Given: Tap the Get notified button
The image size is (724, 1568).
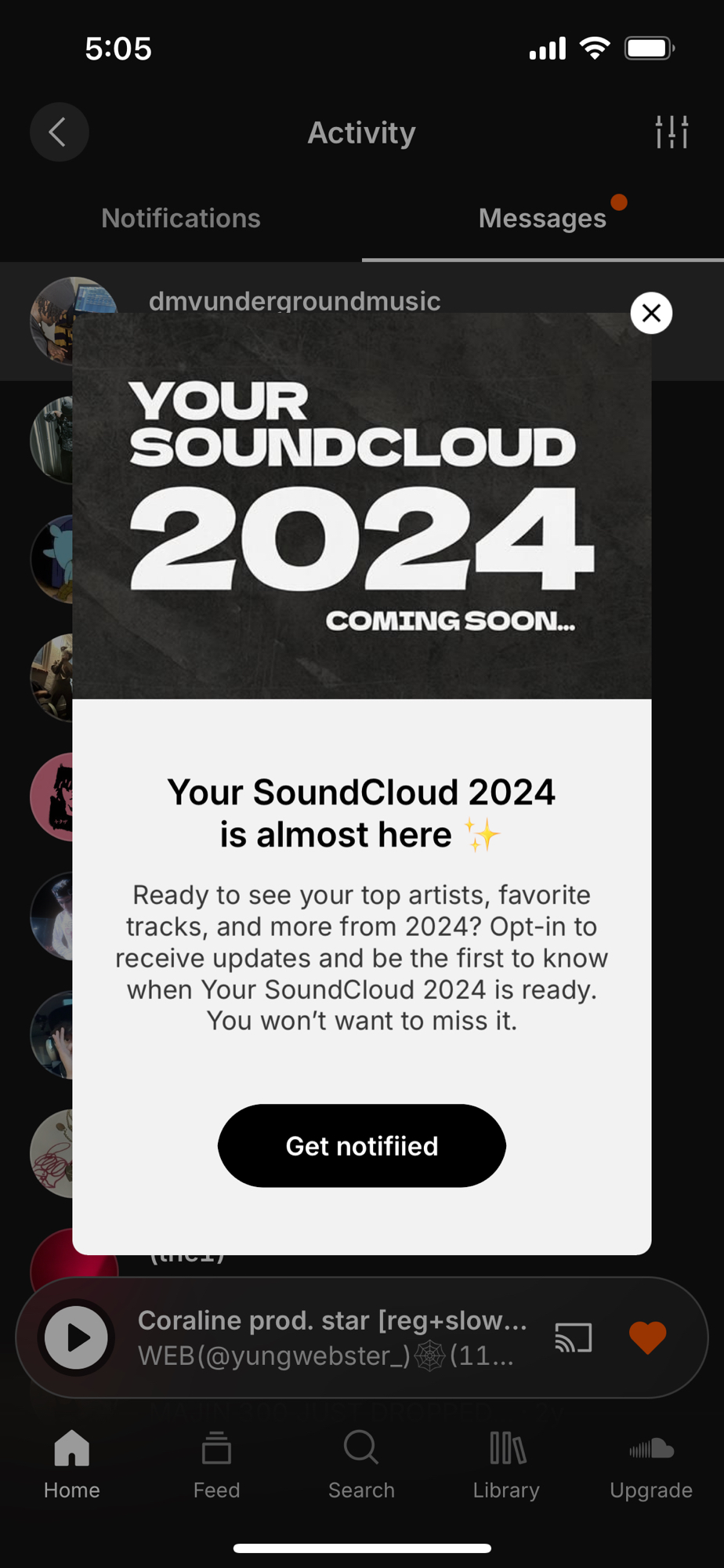Looking at the screenshot, I should 361,1145.
